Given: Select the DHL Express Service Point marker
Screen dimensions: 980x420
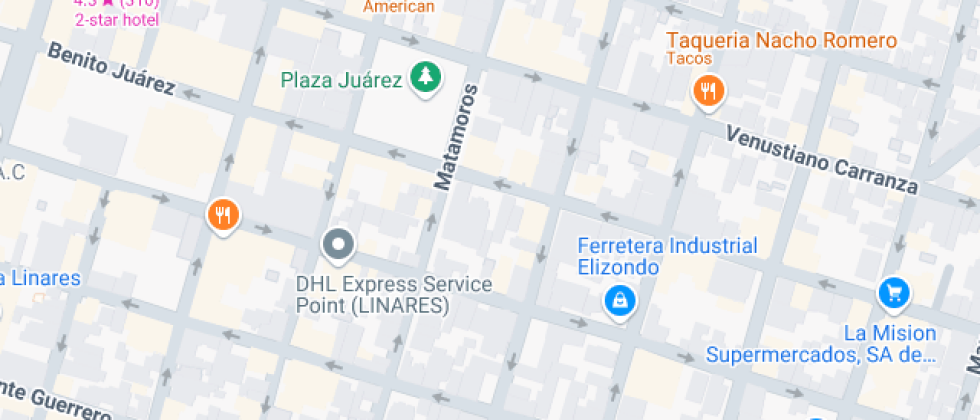Looking at the screenshot, I should coord(338,244).
